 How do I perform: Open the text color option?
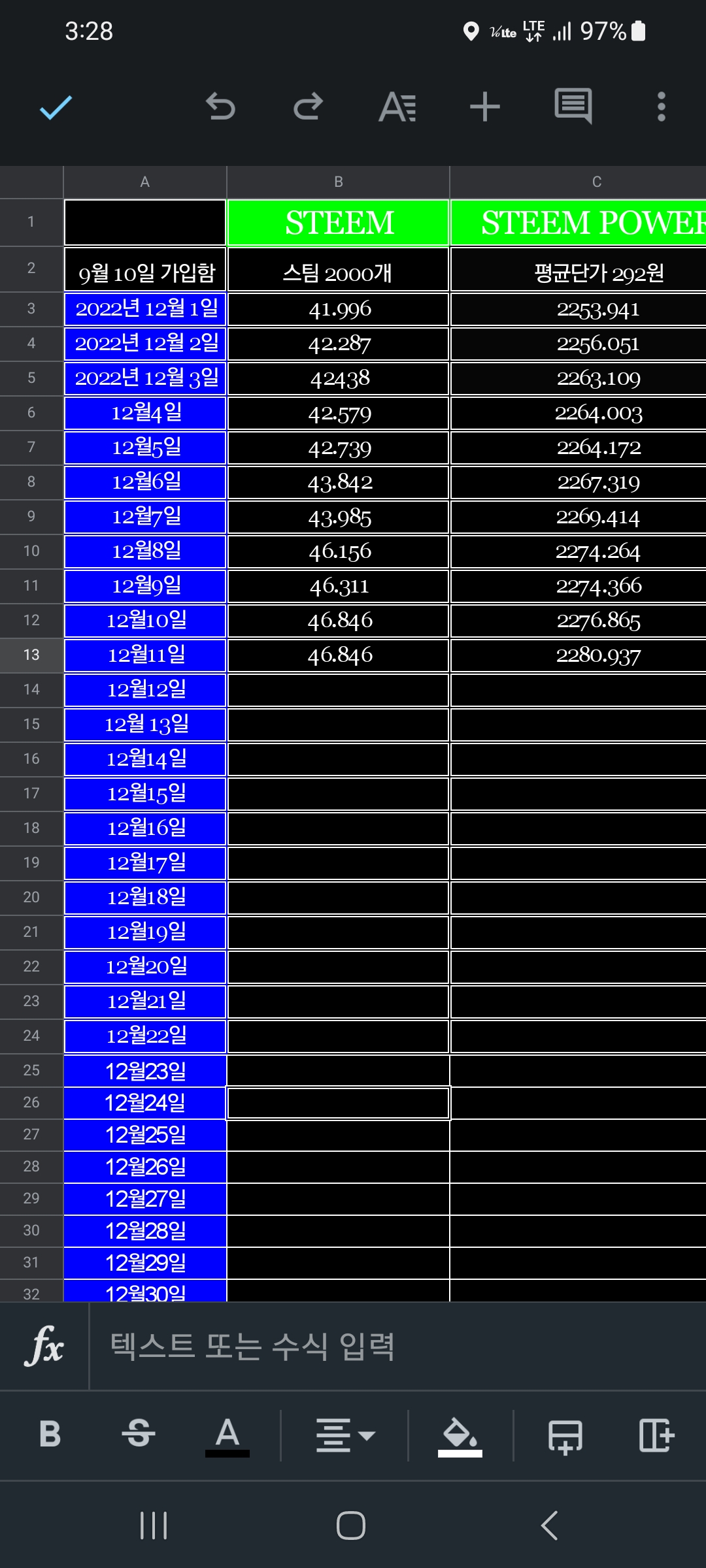(x=227, y=1437)
